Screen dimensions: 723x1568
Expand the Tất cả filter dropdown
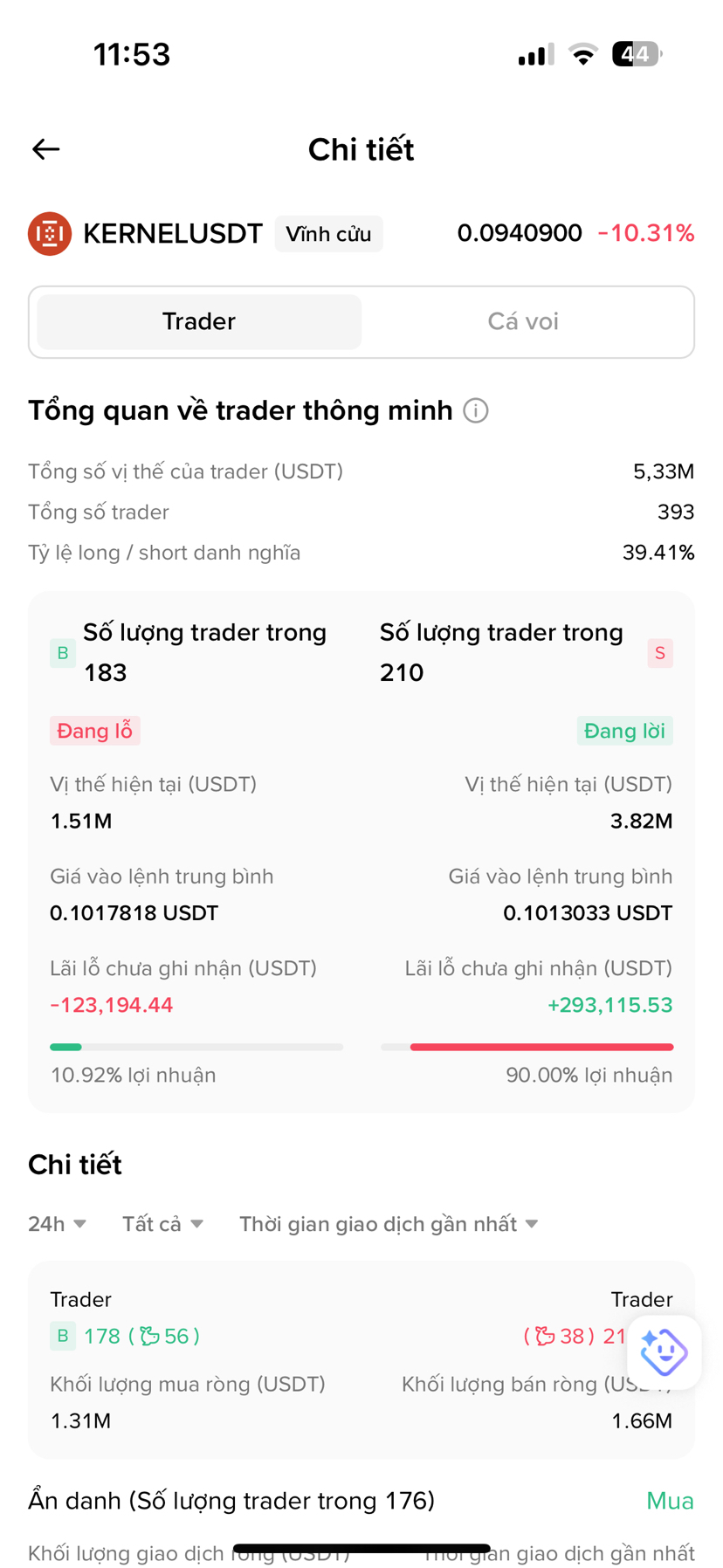point(162,1224)
